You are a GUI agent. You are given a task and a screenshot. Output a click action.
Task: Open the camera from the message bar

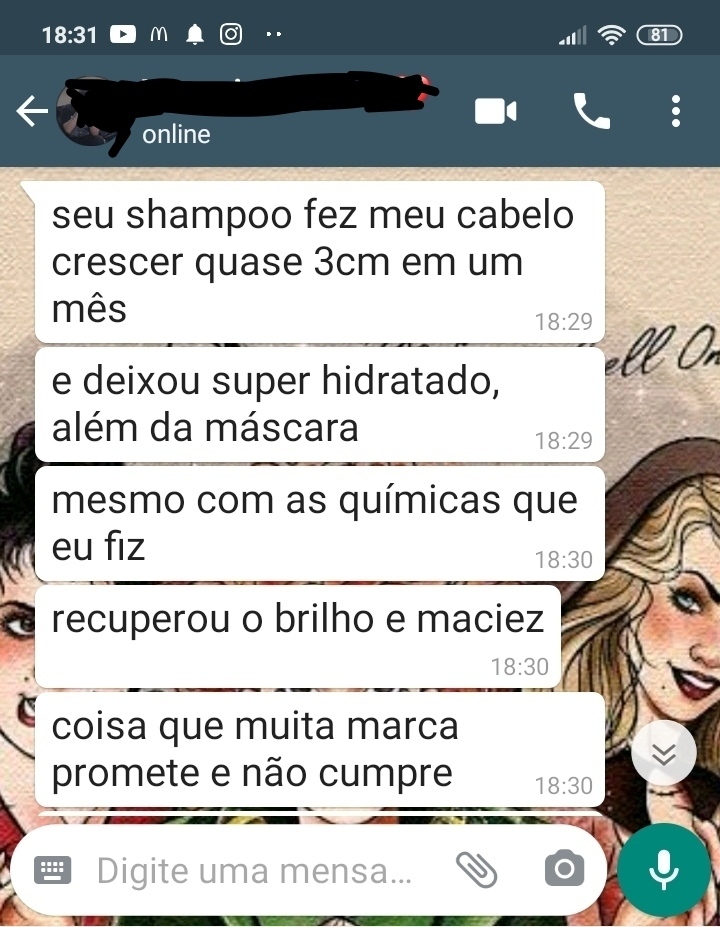pyautogui.click(x=564, y=870)
